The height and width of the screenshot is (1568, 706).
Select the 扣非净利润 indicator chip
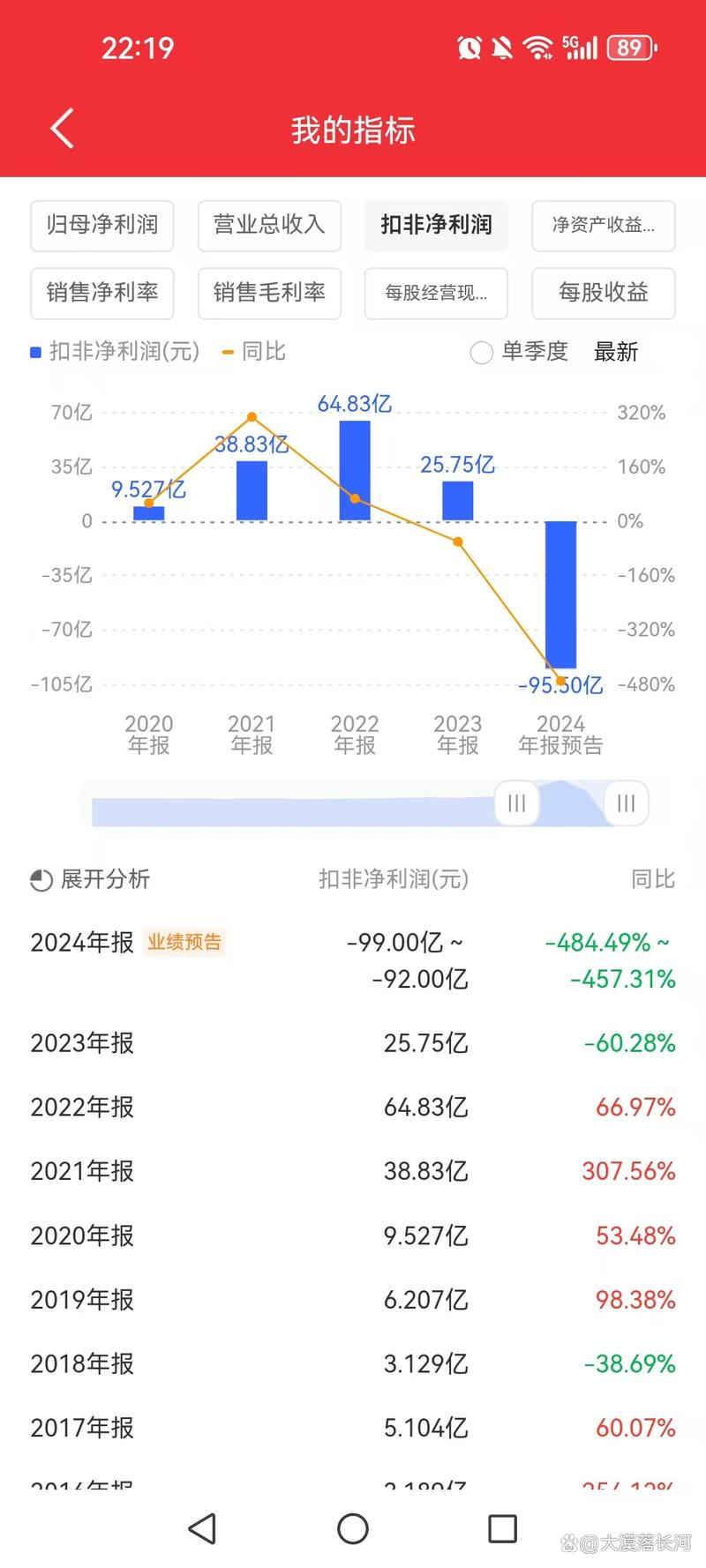436,225
